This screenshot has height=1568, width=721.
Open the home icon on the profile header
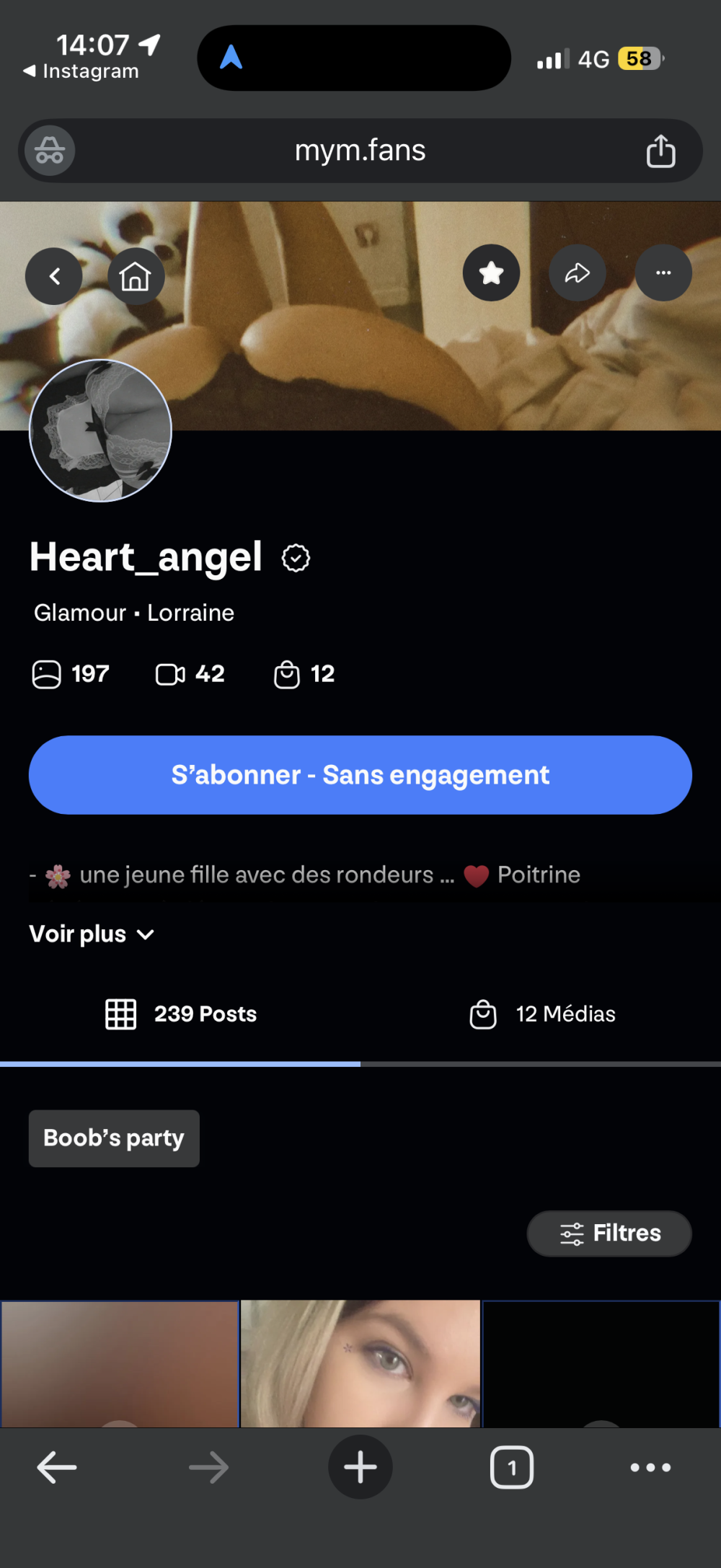tap(136, 276)
